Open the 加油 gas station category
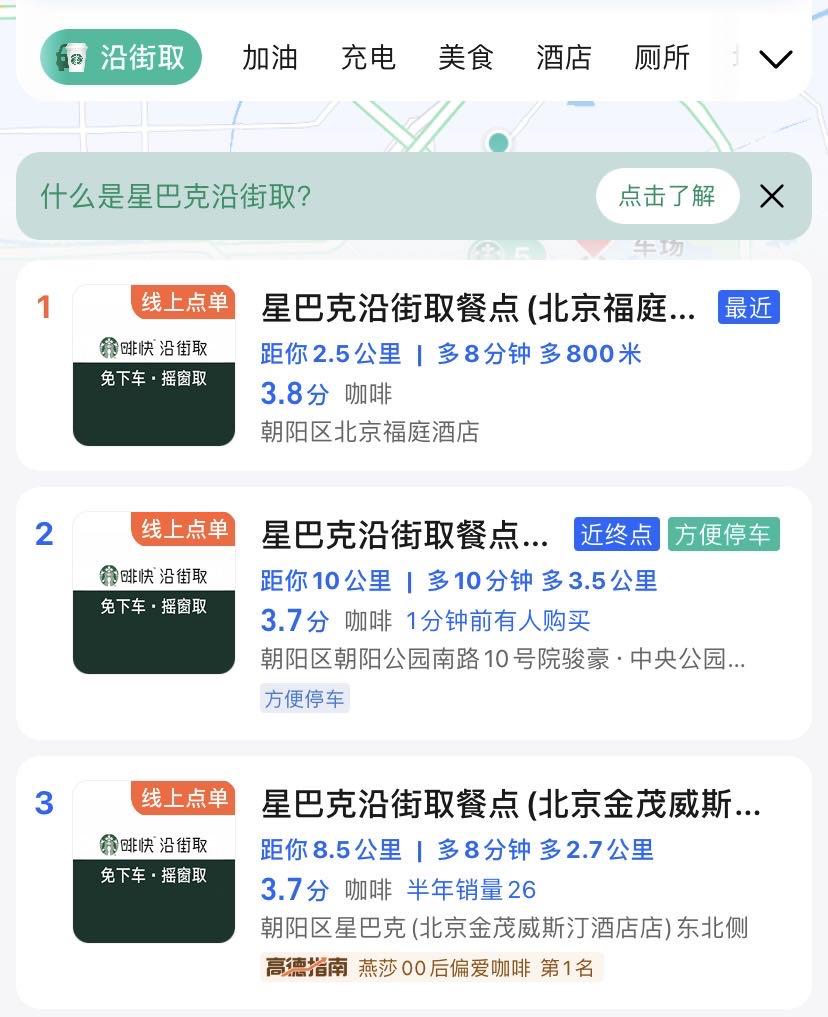The image size is (828, 1017). [270, 58]
